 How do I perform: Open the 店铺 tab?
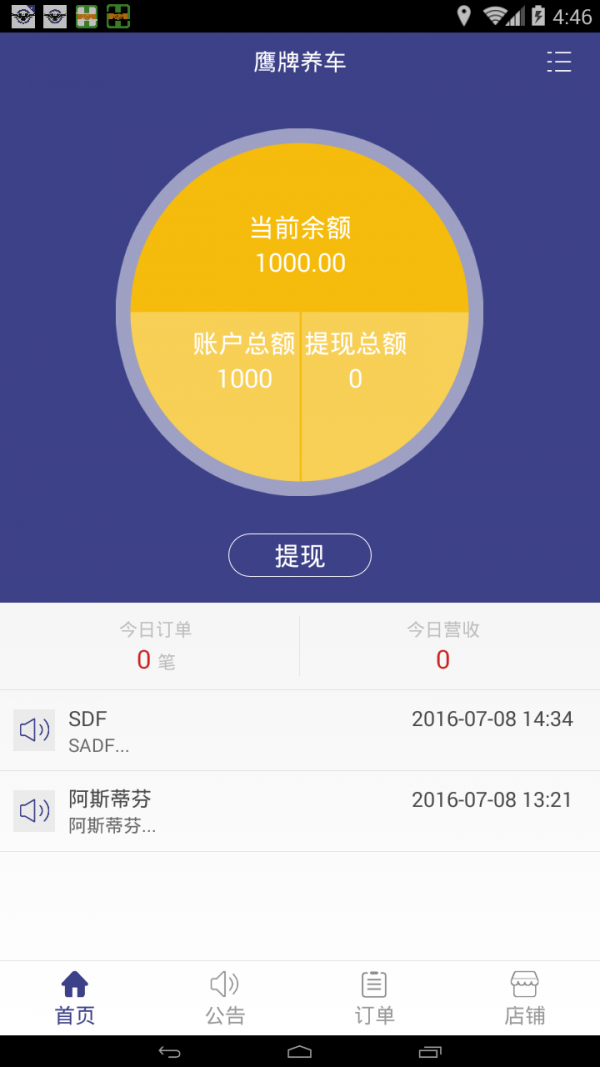[525, 998]
